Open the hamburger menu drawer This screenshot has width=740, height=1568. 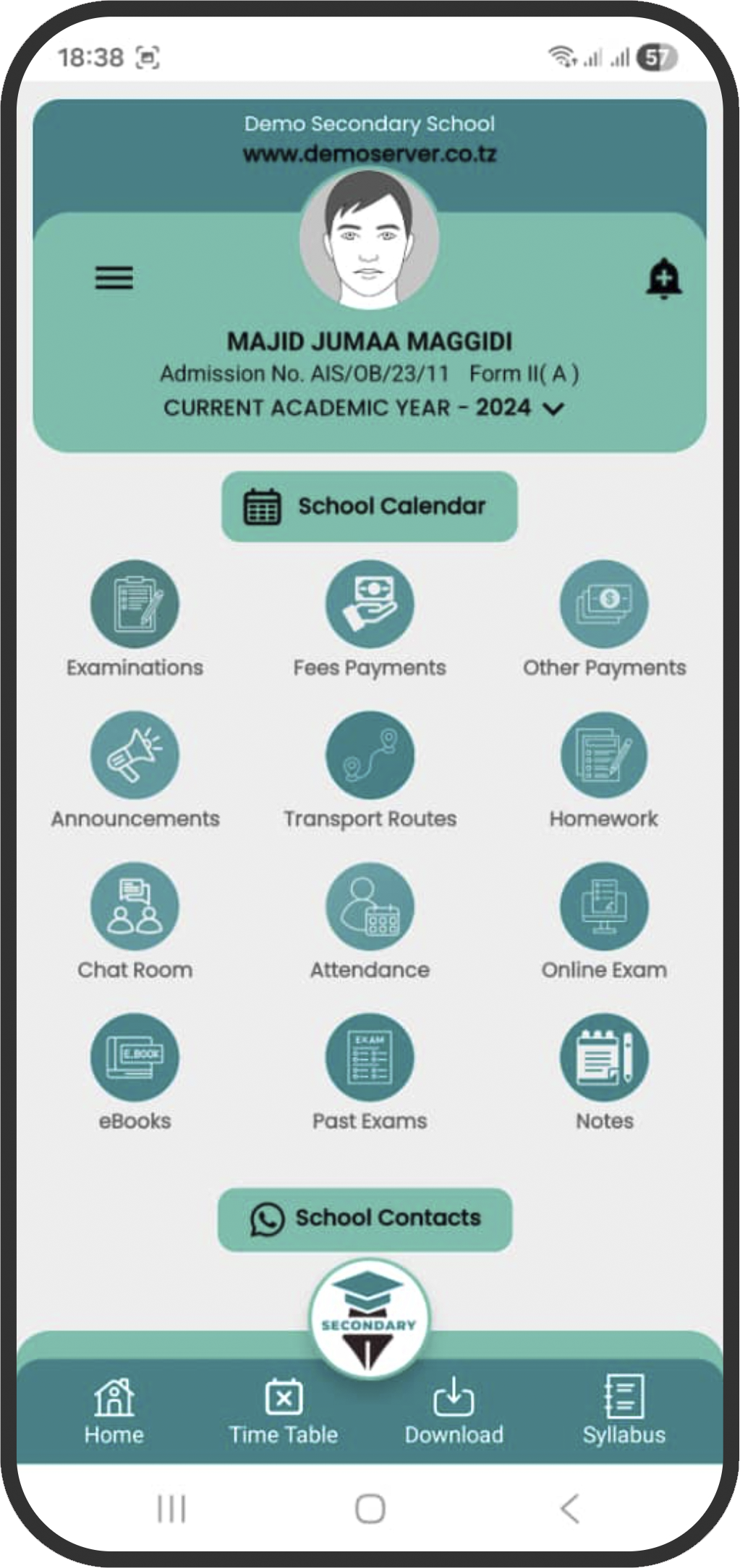pyautogui.click(x=114, y=278)
